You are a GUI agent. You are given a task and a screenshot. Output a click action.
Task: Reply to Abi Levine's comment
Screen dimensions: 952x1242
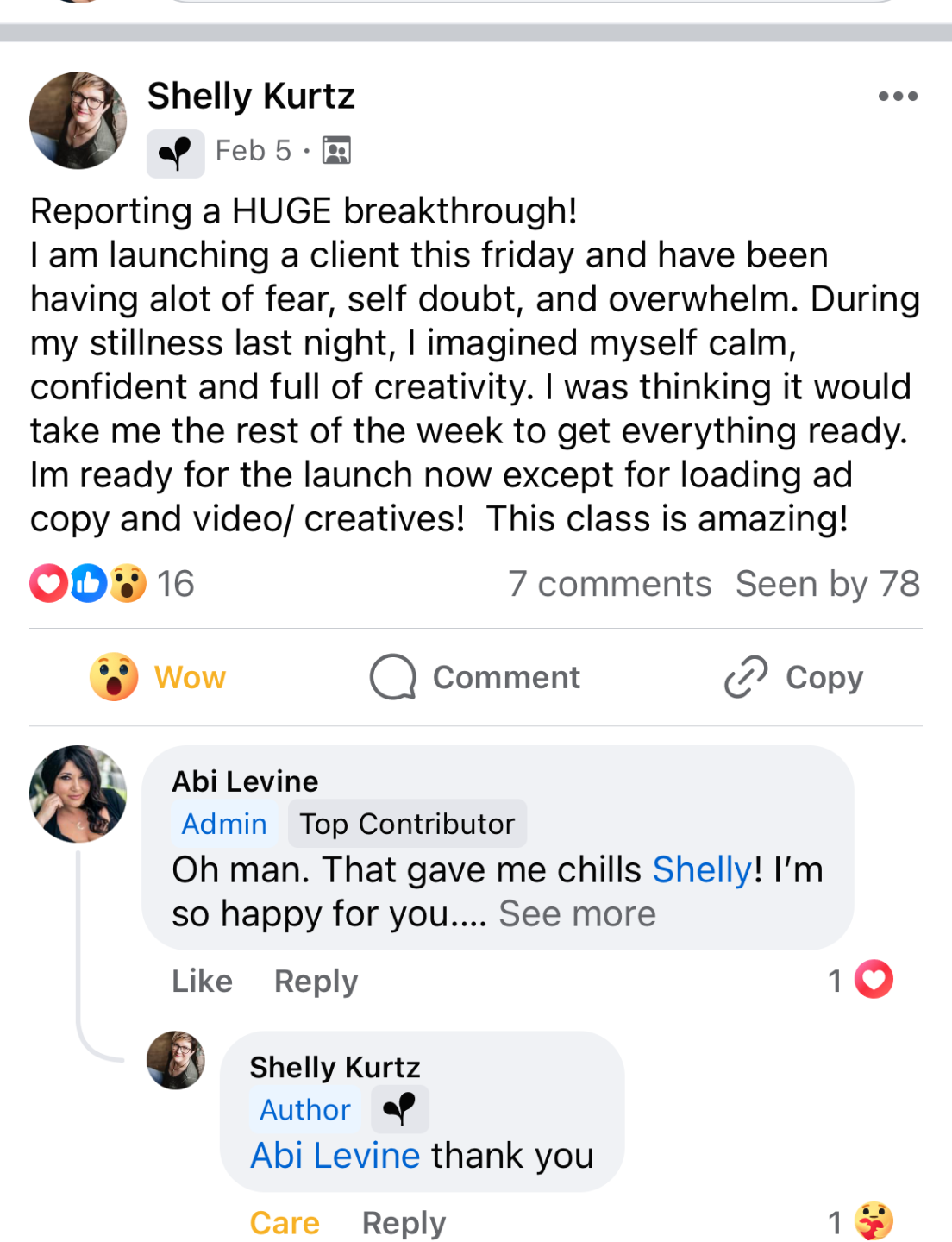(316, 982)
